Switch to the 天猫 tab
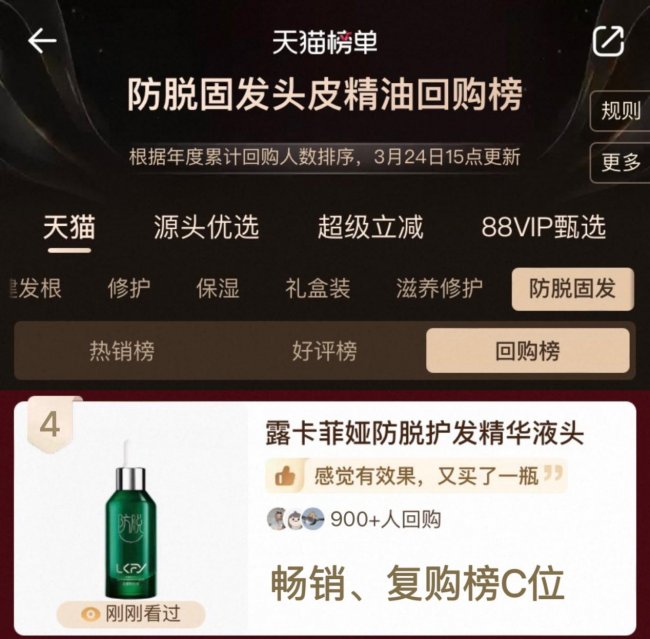The height and width of the screenshot is (639, 650). (x=69, y=227)
